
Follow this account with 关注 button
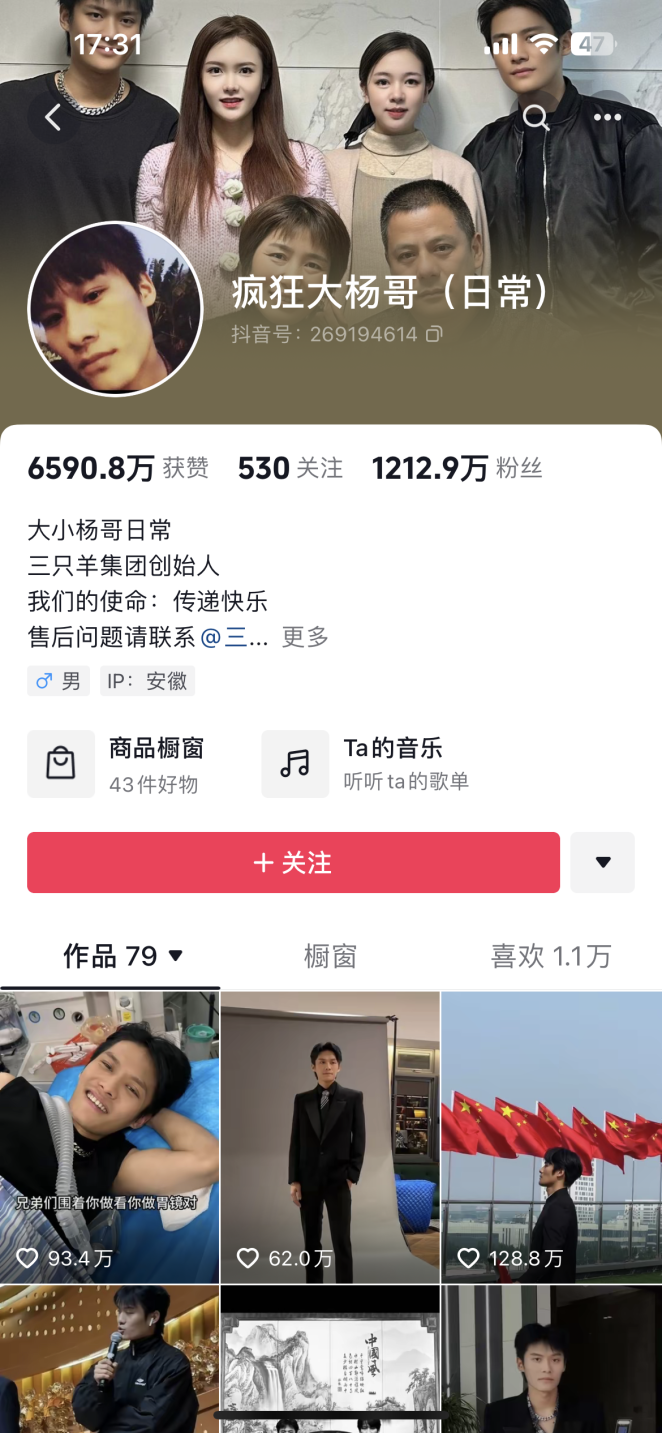(x=293, y=862)
